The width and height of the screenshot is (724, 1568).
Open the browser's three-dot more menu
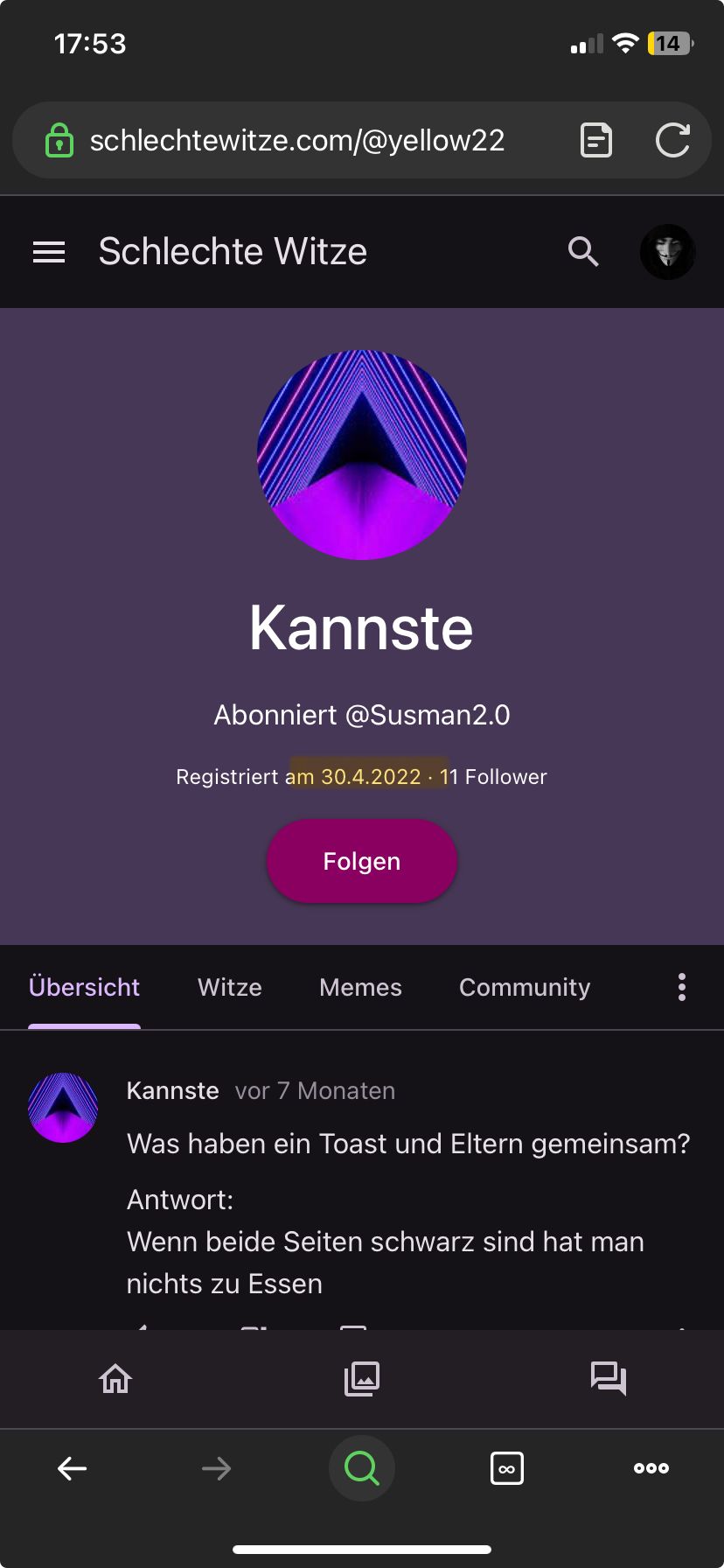[651, 1468]
